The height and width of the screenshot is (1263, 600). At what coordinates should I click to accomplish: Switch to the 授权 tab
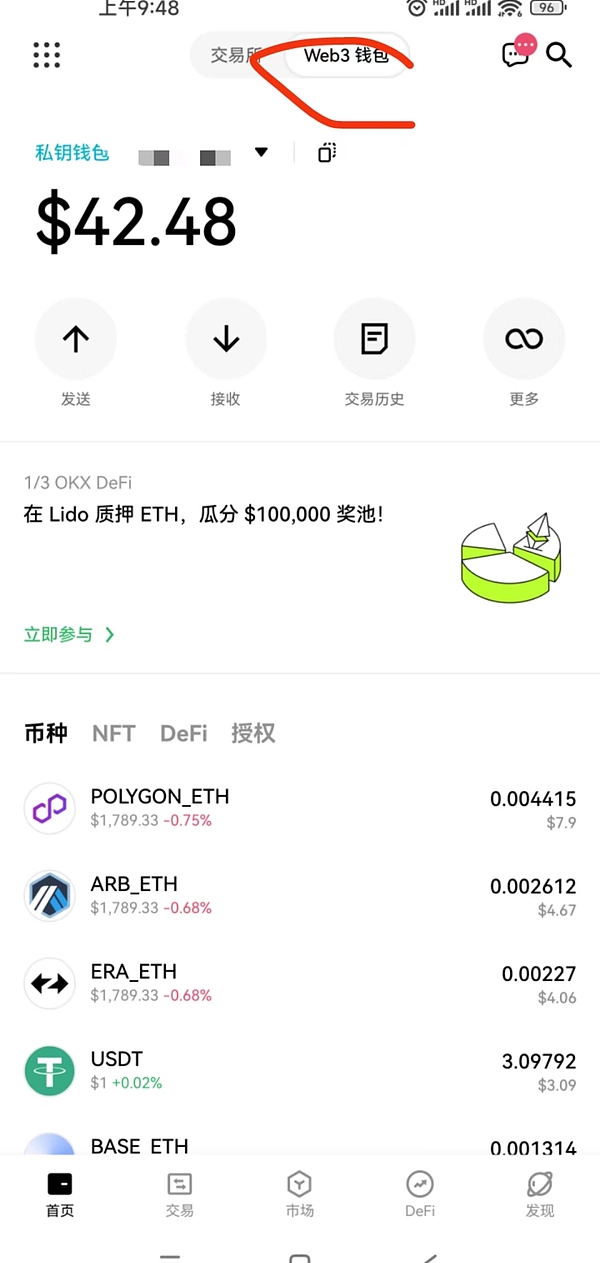click(253, 733)
